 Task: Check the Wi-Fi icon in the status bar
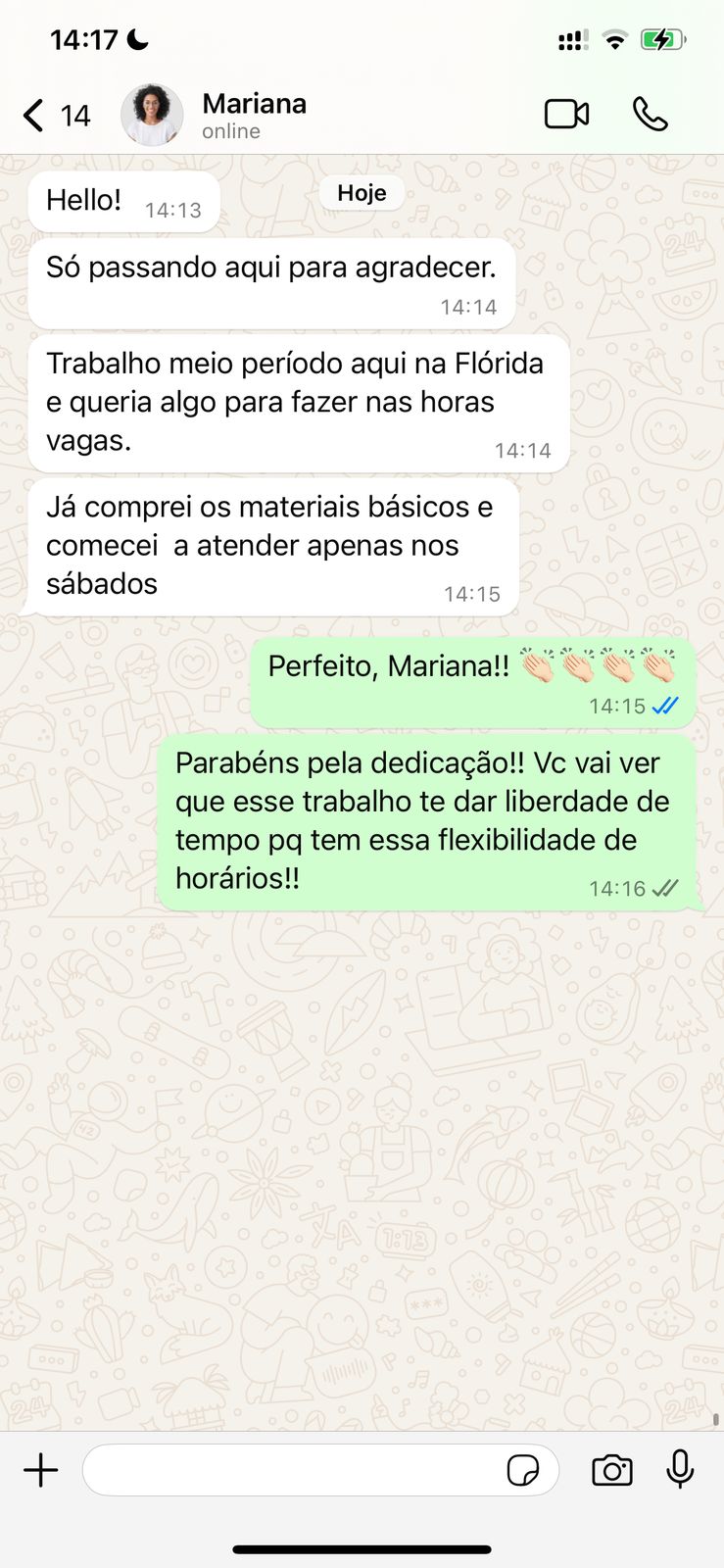pyautogui.click(x=614, y=41)
